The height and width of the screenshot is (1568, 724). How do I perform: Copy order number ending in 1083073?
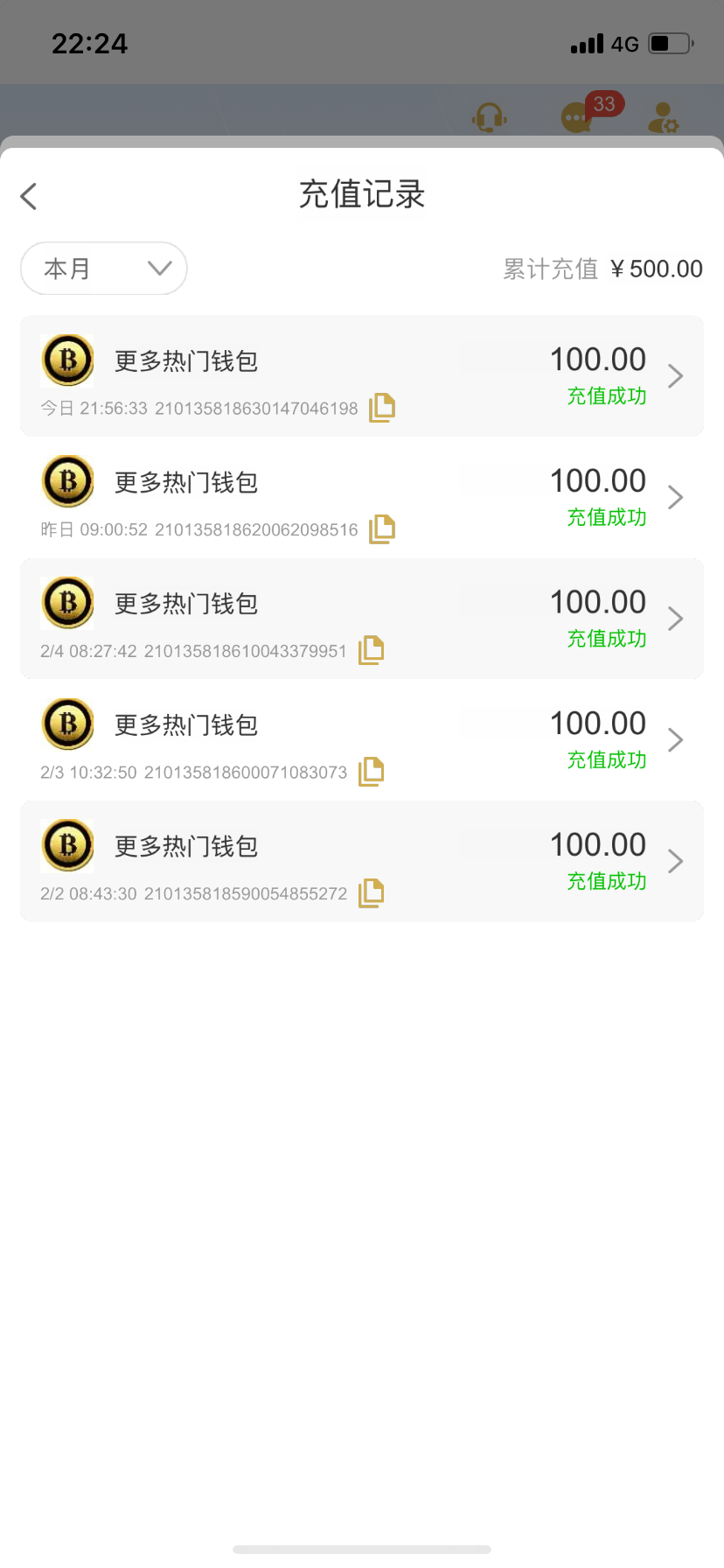(x=372, y=772)
